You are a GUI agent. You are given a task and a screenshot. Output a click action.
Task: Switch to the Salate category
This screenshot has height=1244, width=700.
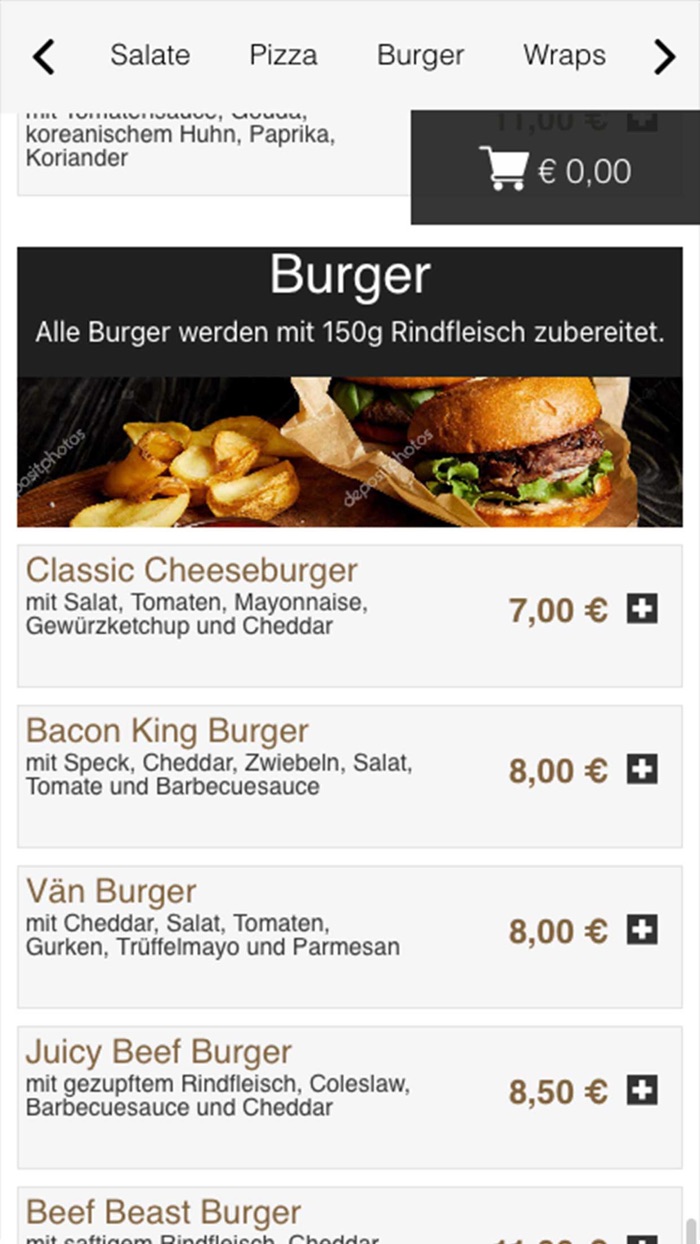pyautogui.click(x=150, y=55)
